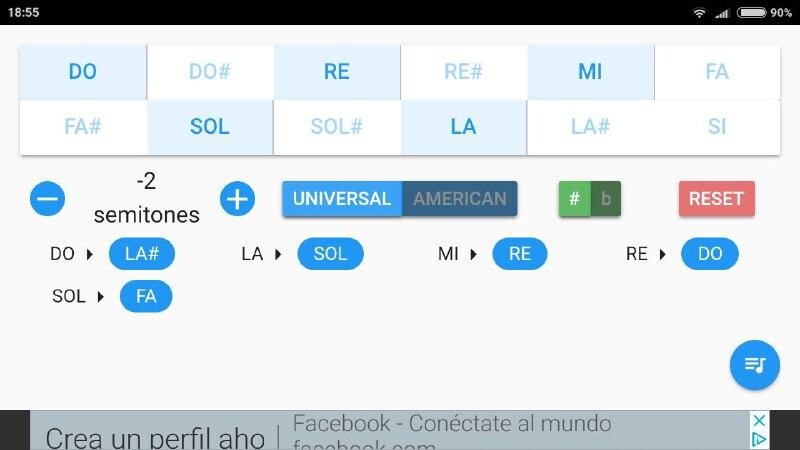Image resolution: width=800 pixels, height=450 pixels.
Task: Open the music list floating button
Action: (x=754, y=365)
